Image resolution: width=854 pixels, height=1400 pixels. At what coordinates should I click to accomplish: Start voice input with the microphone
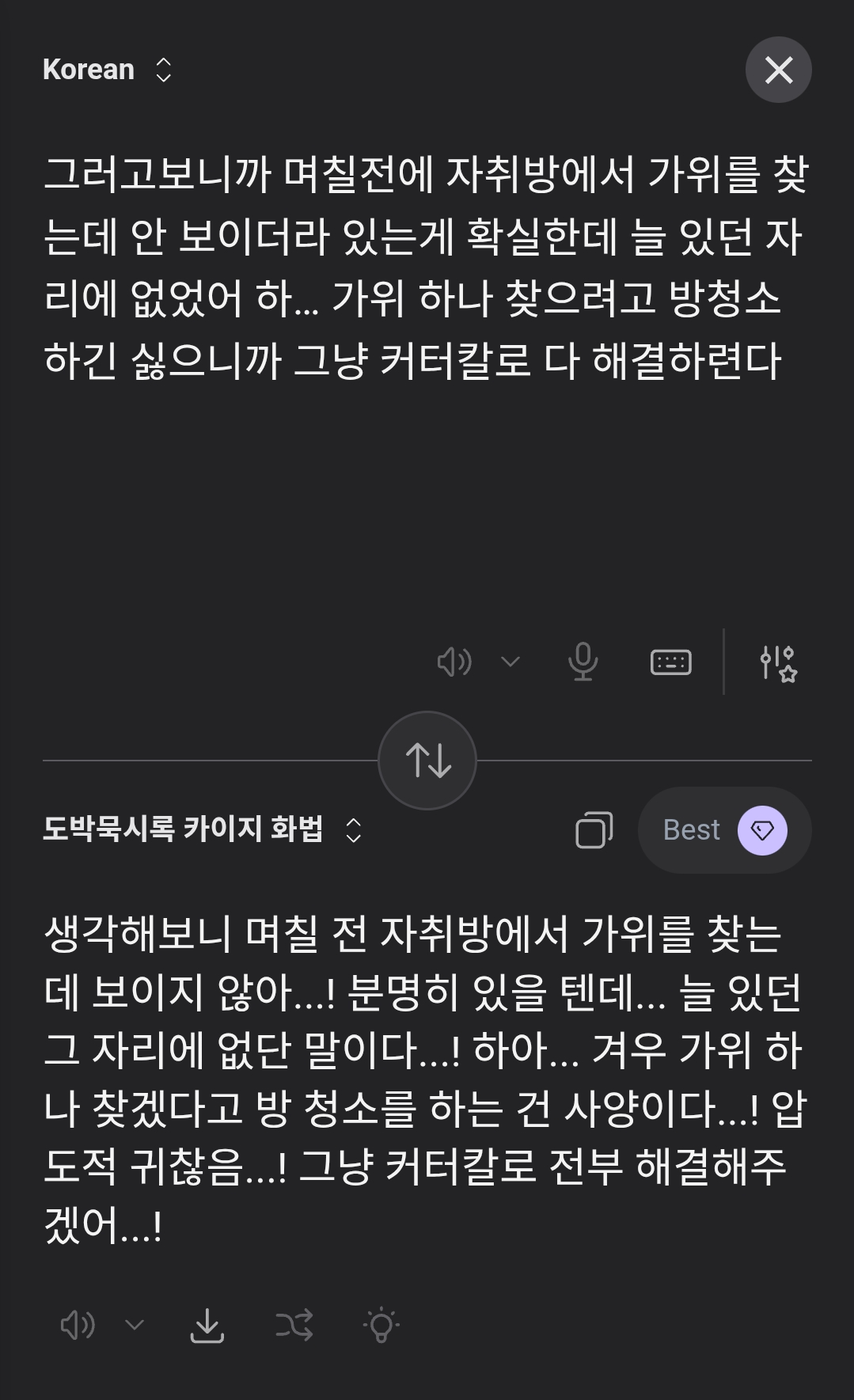(583, 662)
